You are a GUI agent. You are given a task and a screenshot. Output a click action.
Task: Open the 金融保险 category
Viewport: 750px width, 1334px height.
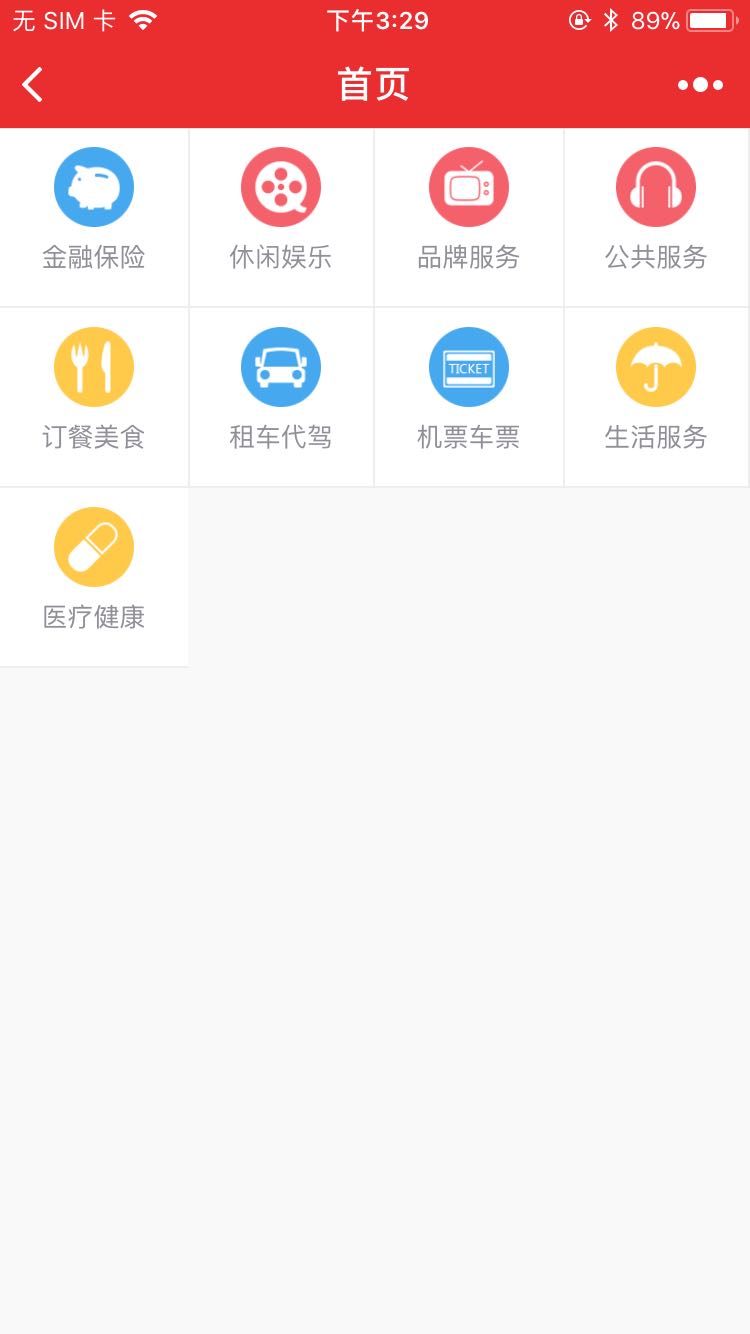pos(94,217)
